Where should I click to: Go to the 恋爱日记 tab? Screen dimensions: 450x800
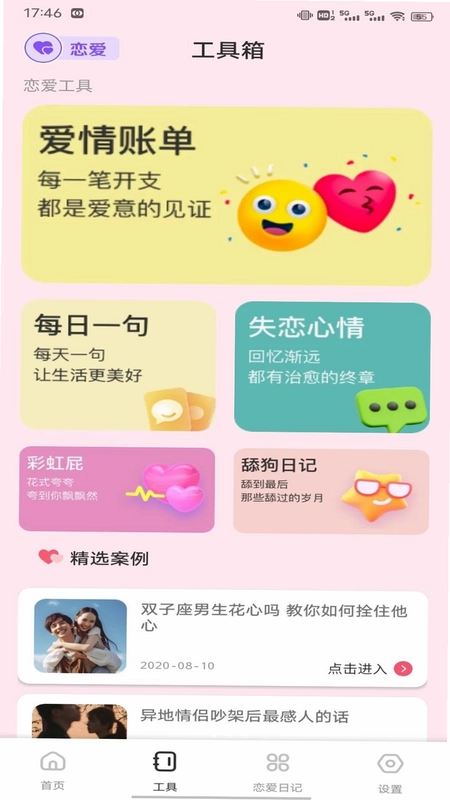coord(278,771)
